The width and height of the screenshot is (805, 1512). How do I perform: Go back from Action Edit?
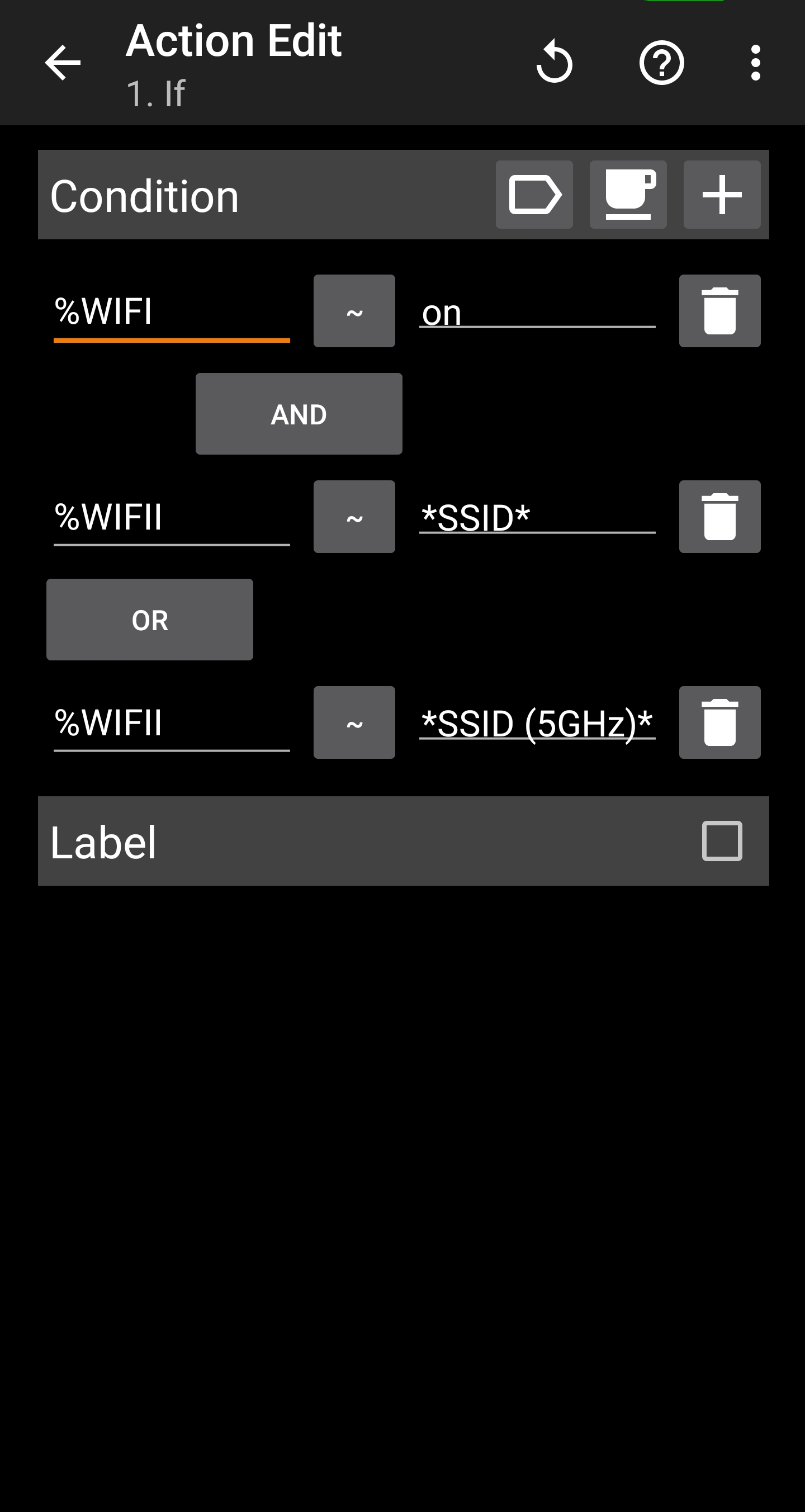pyautogui.click(x=63, y=62)
